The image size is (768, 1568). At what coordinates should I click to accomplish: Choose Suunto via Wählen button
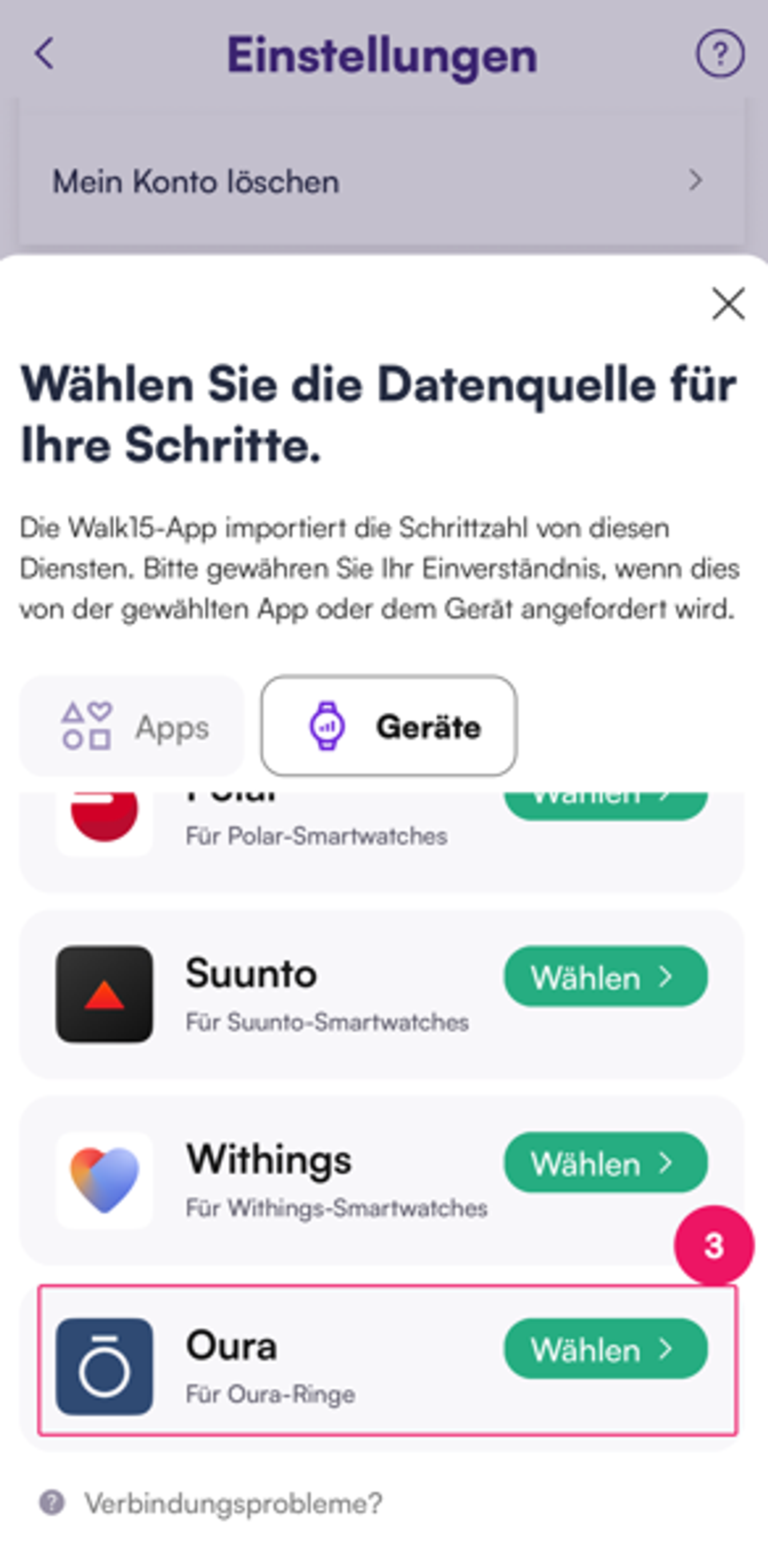605,977
